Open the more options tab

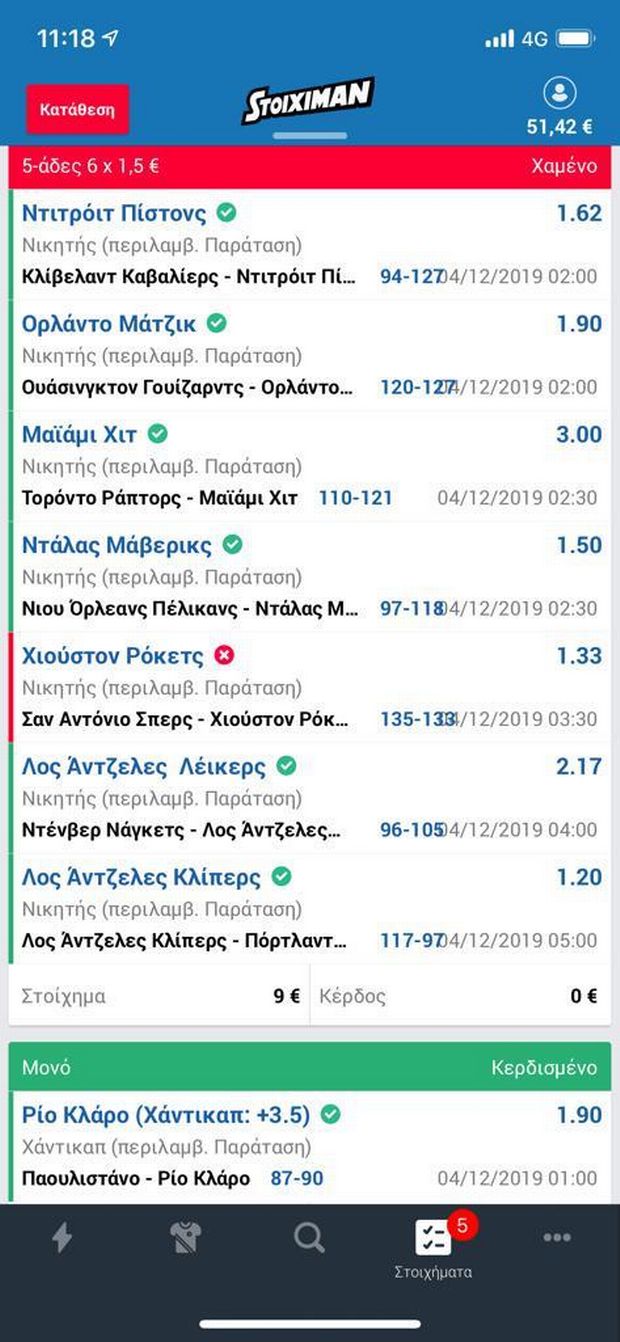click(557, 1238)
